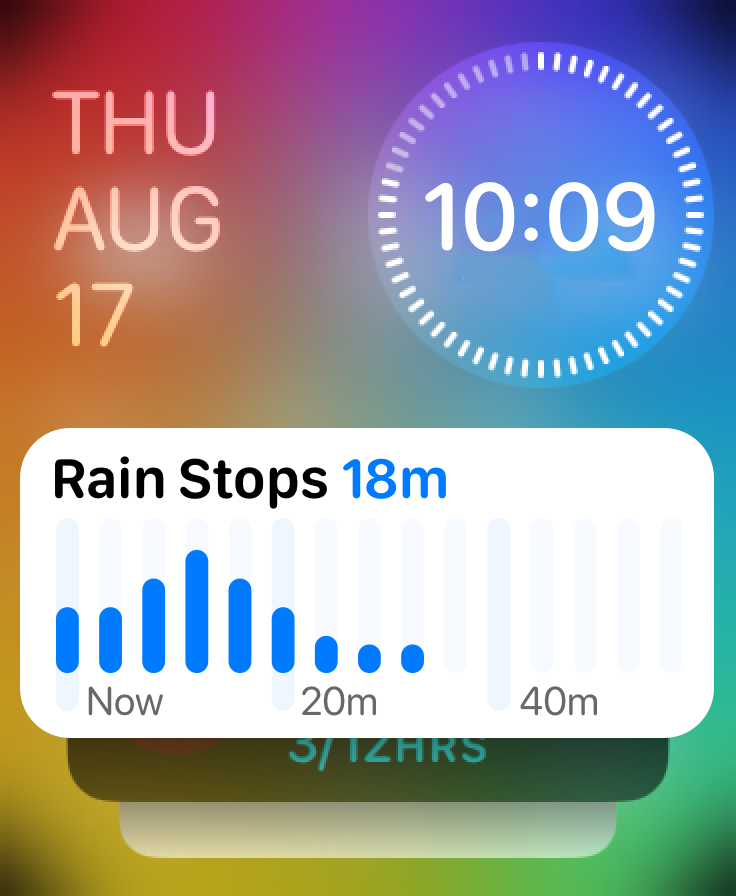Tap the Now axis label
The image size is (736, 896).
coord(125,702)
